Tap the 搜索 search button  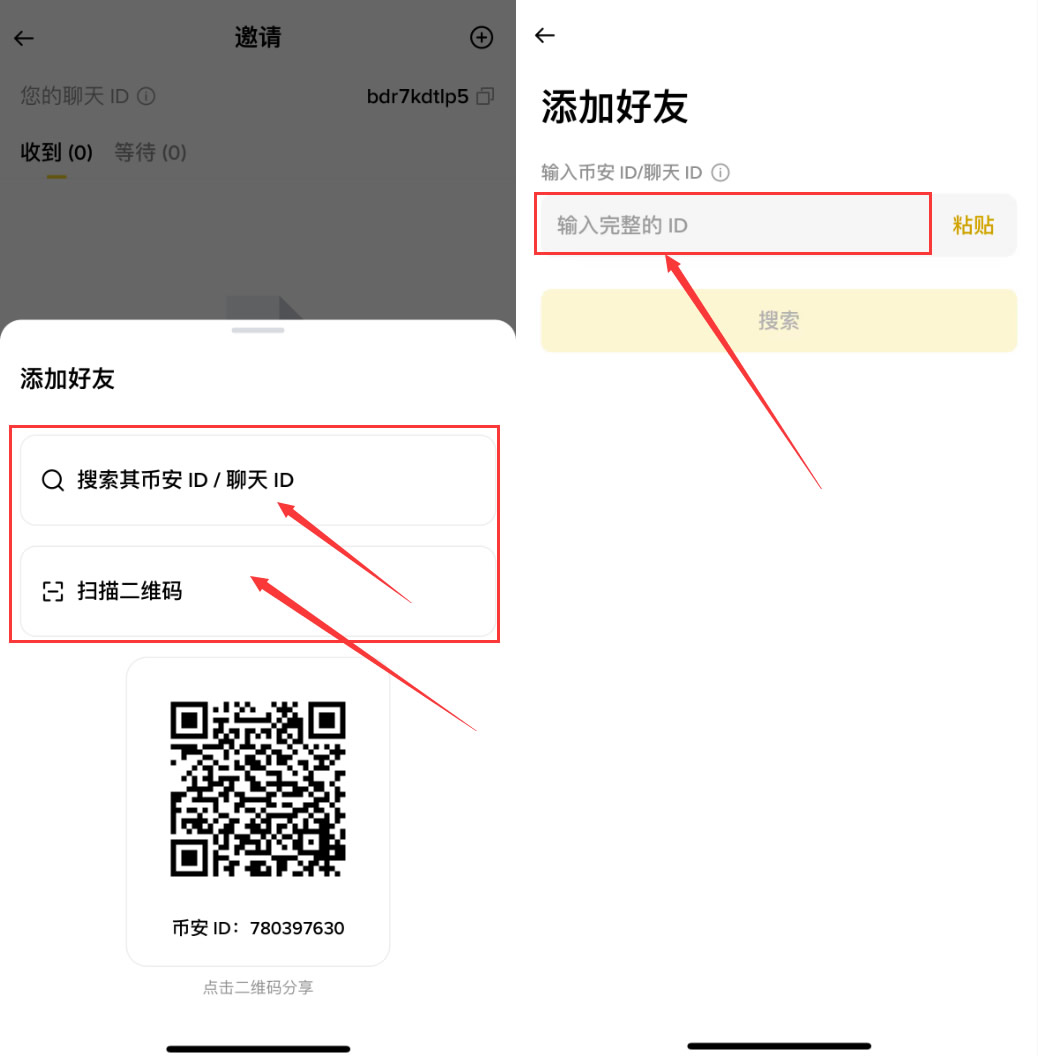(x=778, y=321)
